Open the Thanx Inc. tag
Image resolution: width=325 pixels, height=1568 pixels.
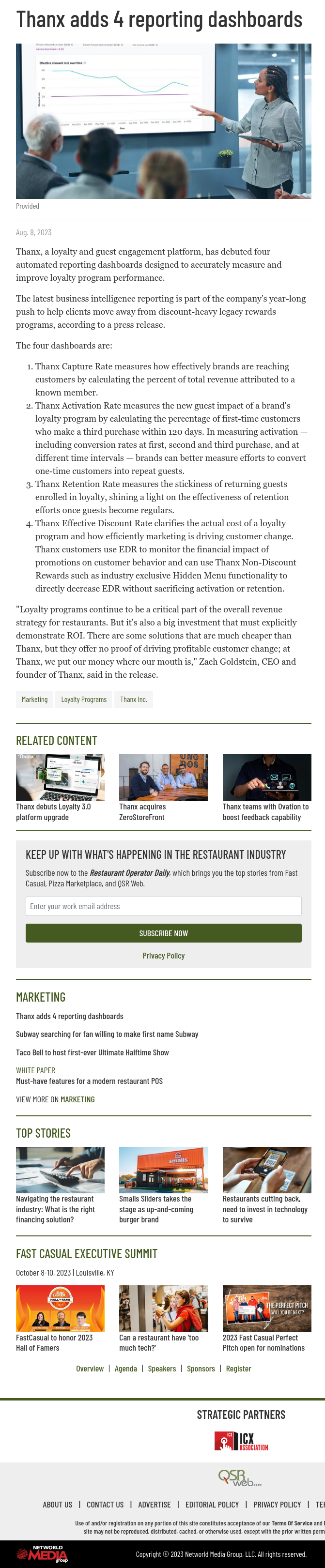point(133,700)
